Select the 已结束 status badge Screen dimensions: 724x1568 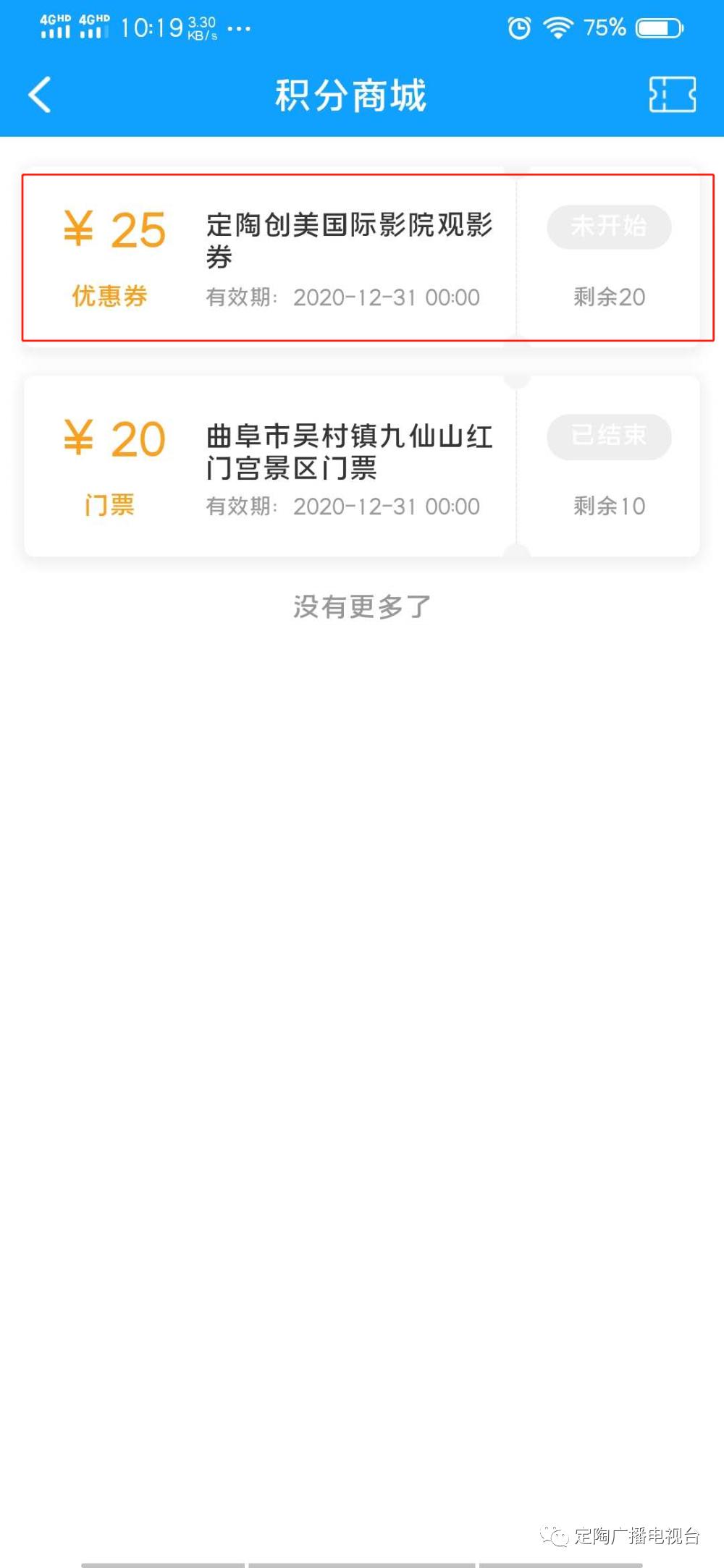click(x=608, y=436)
